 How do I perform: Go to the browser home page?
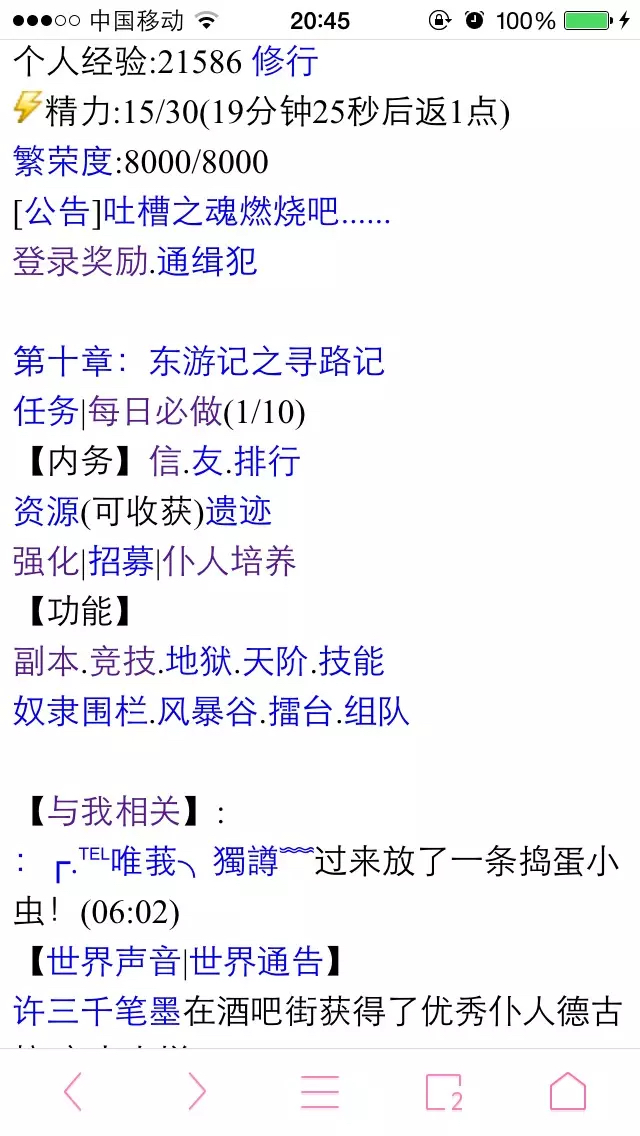(567, 1092)
